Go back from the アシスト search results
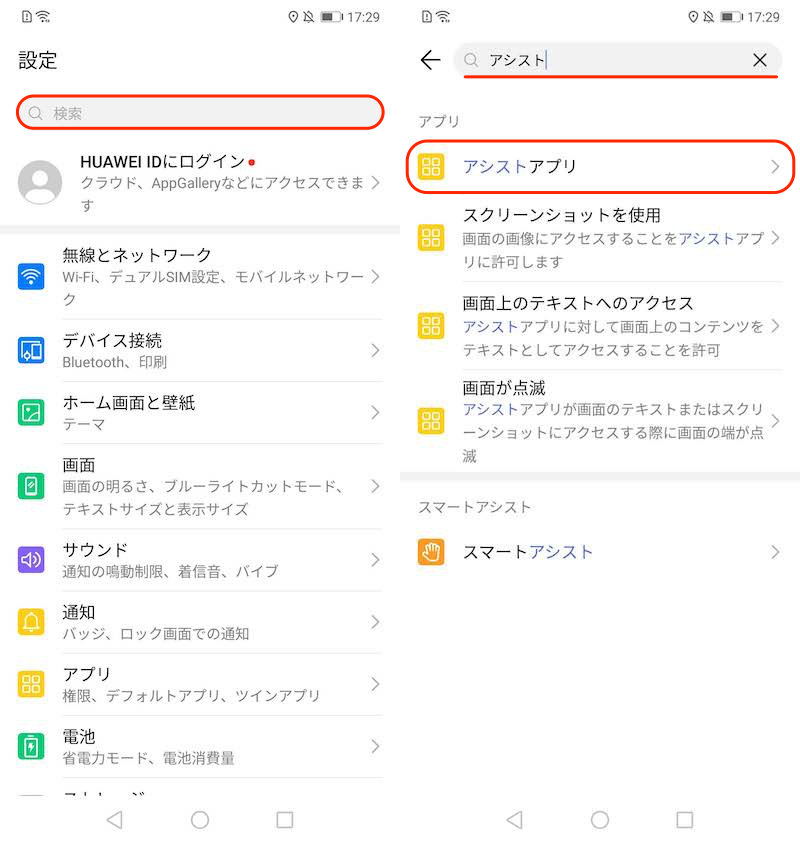 [430, 61]
